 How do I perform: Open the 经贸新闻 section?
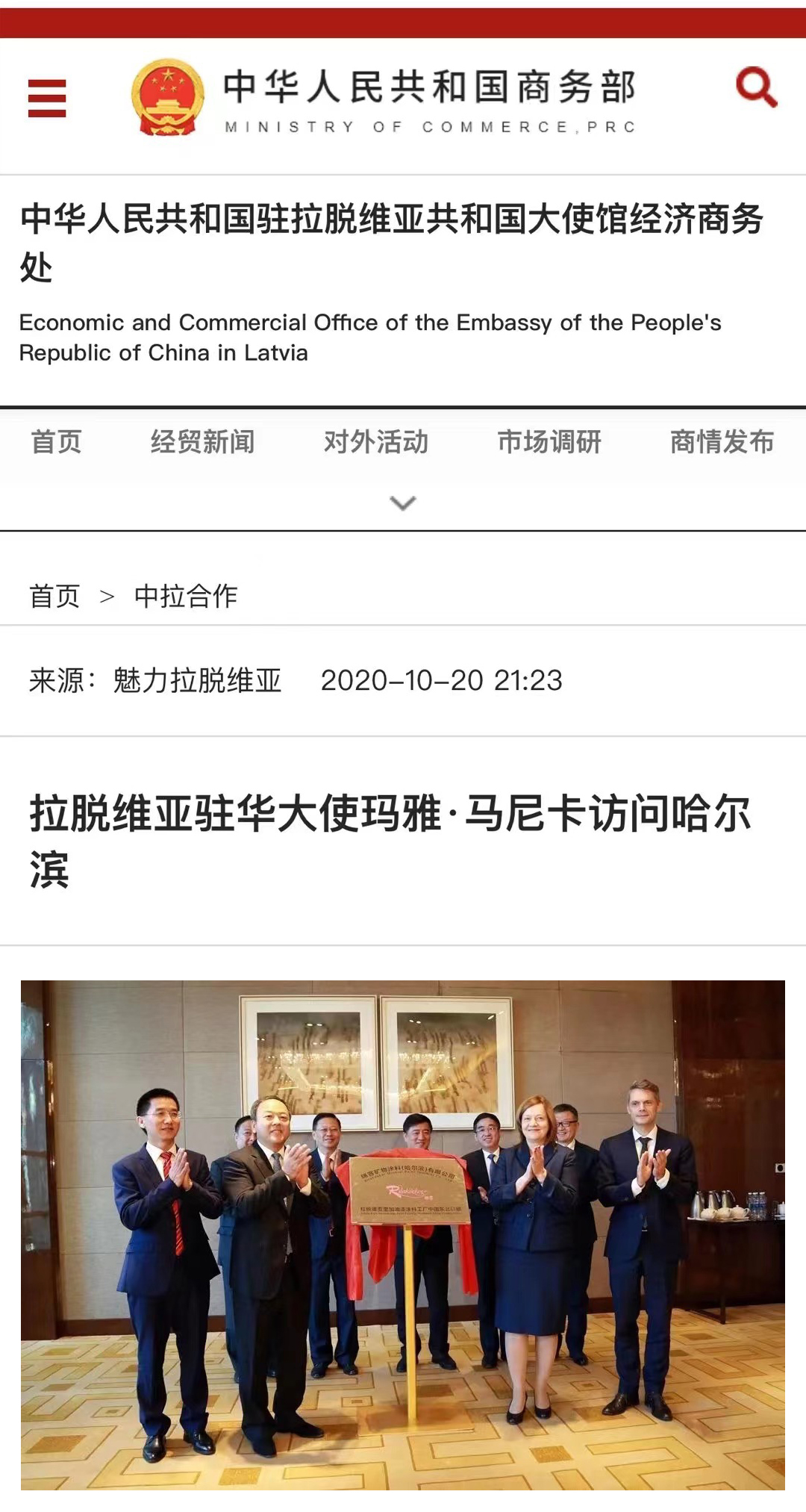coord(202,442)
